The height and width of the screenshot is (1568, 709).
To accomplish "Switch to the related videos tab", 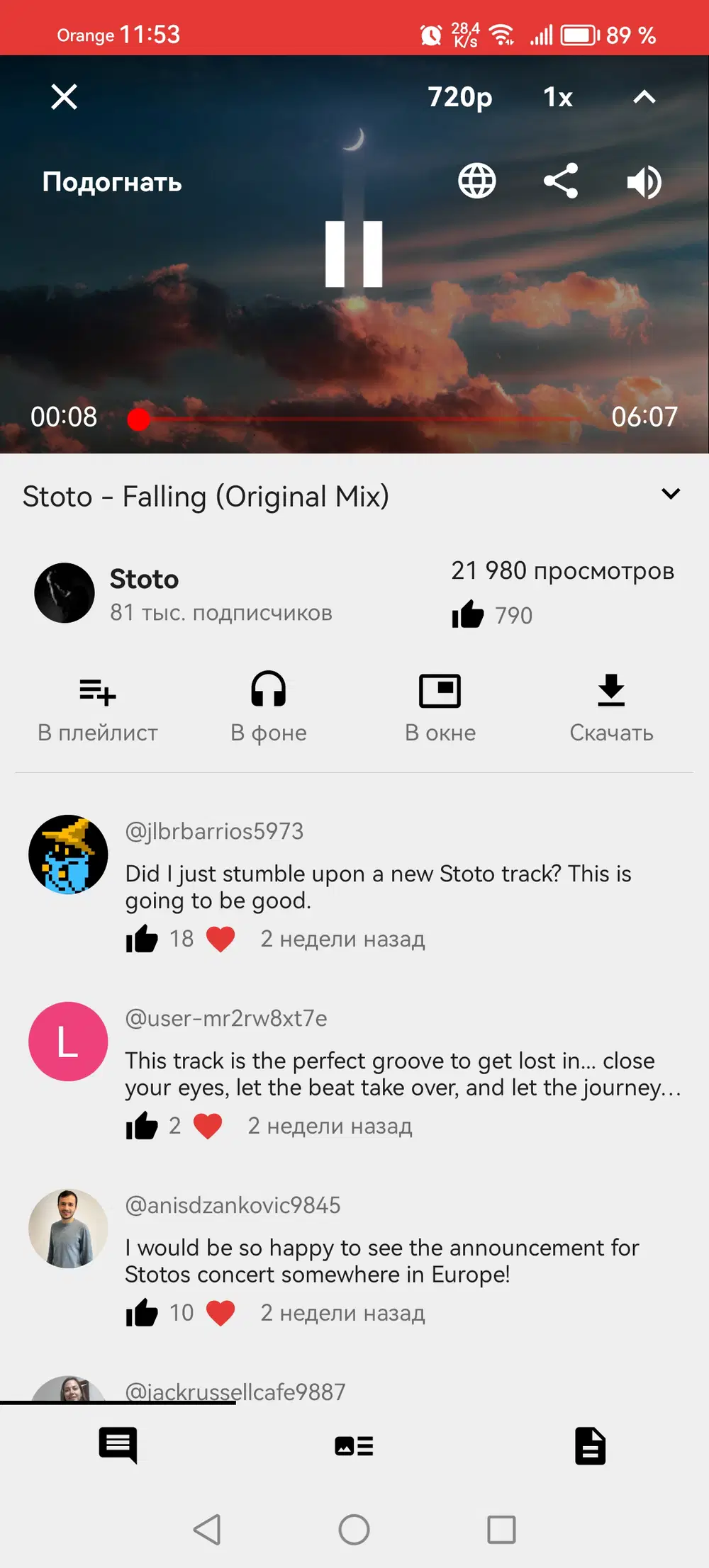I will 354,1445.
